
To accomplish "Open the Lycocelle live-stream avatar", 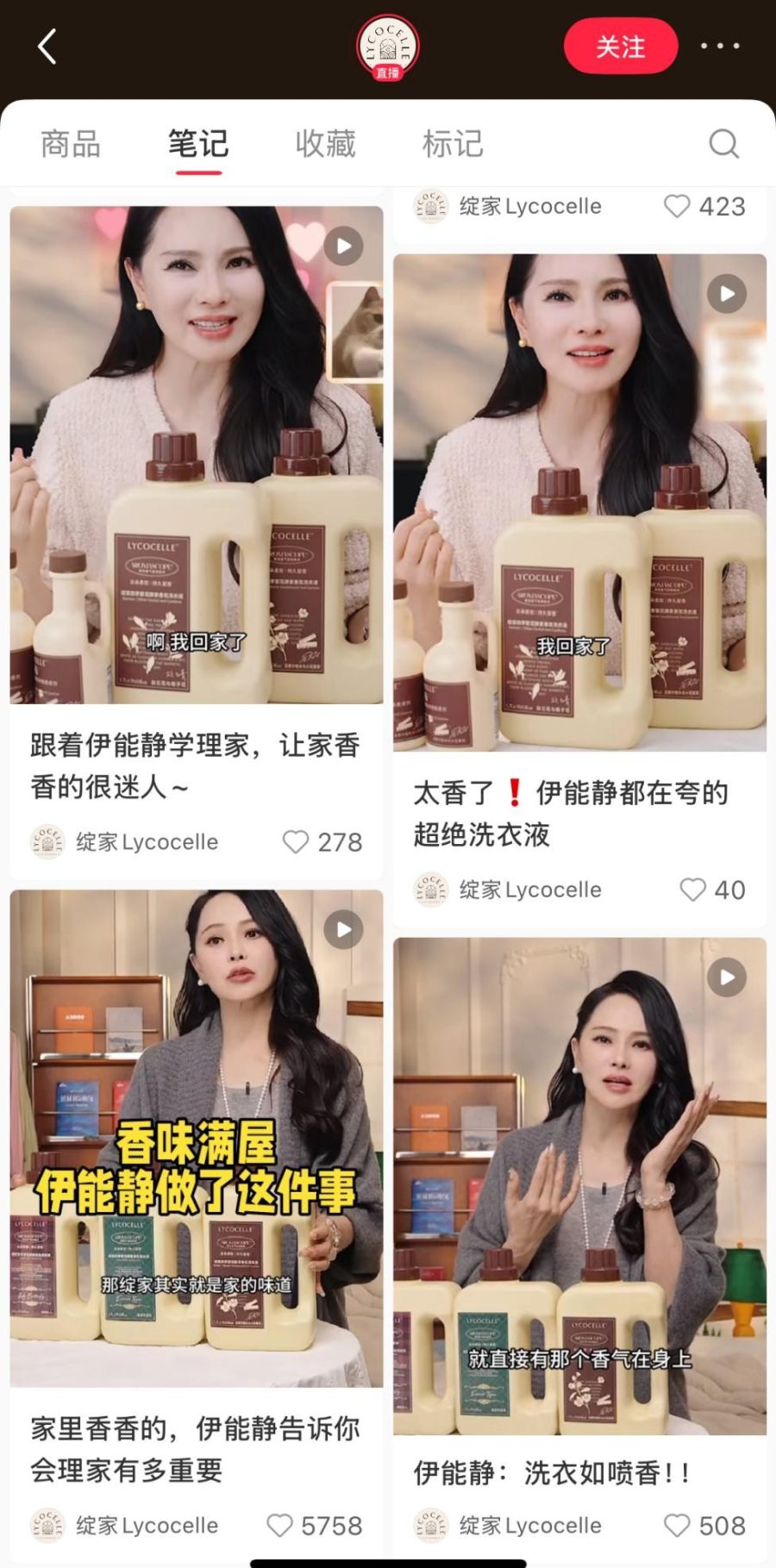I will 388,47.
